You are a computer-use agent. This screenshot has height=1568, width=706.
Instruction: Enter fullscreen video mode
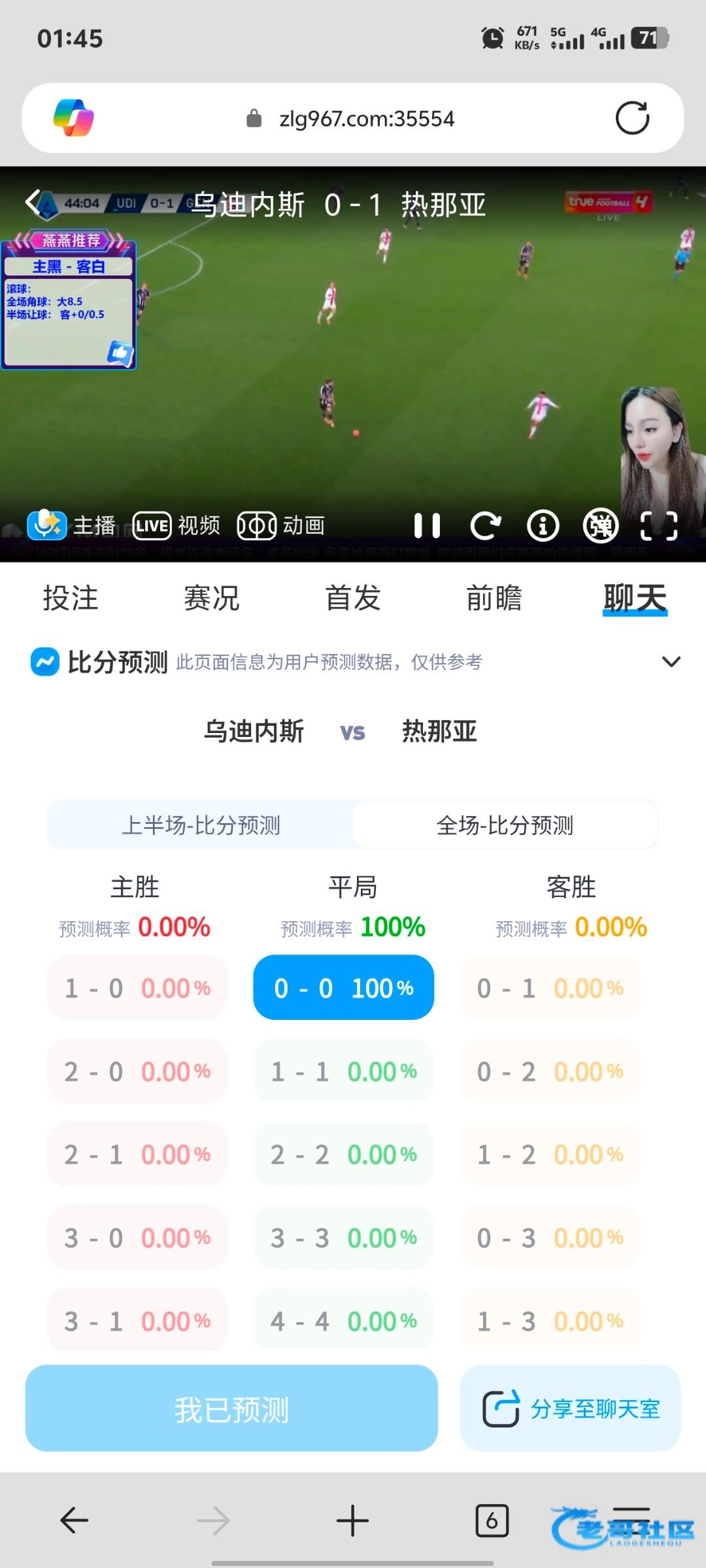click(658, 525)
